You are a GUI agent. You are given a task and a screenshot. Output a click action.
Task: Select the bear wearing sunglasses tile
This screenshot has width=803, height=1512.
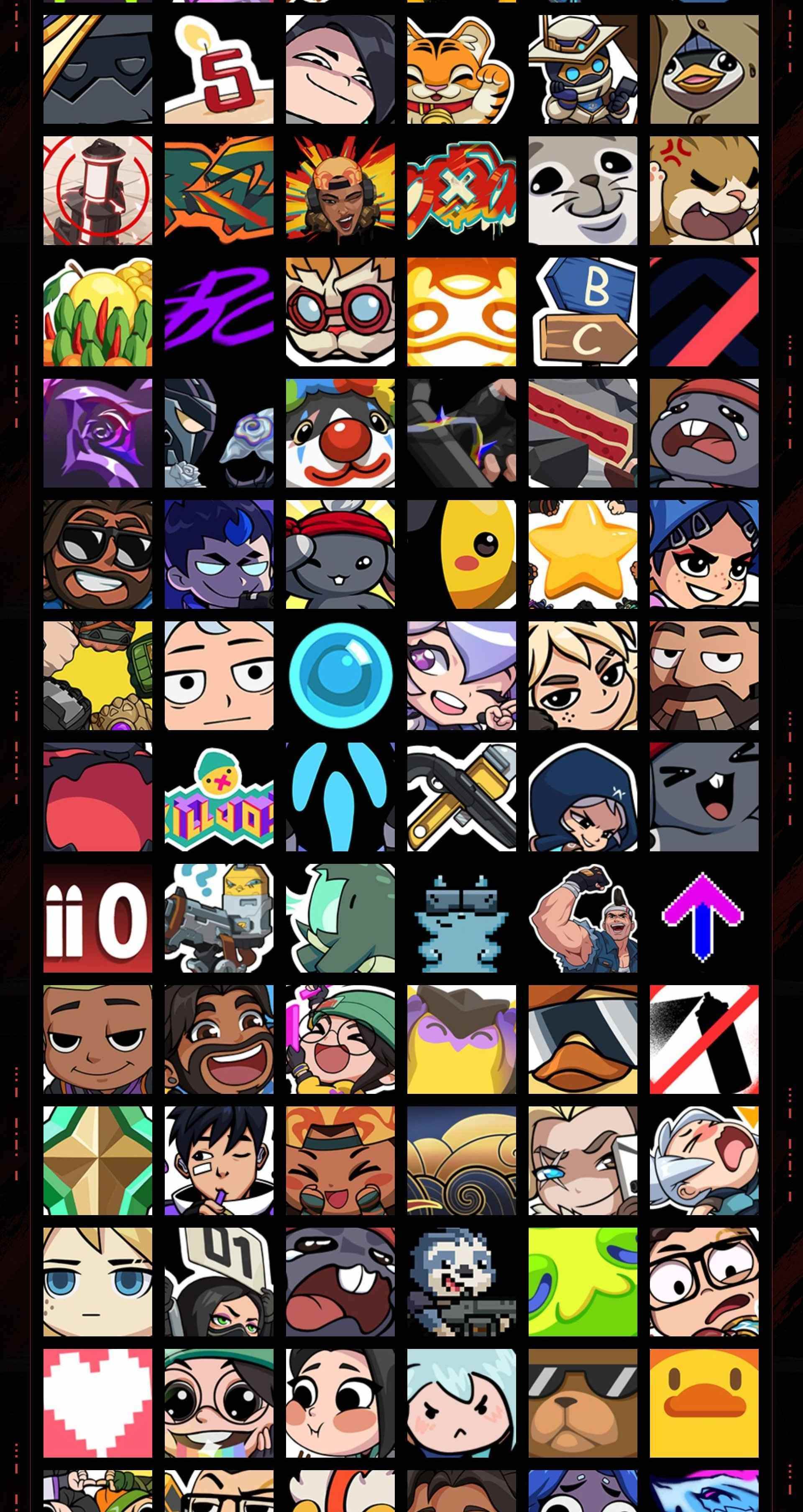583,1403
